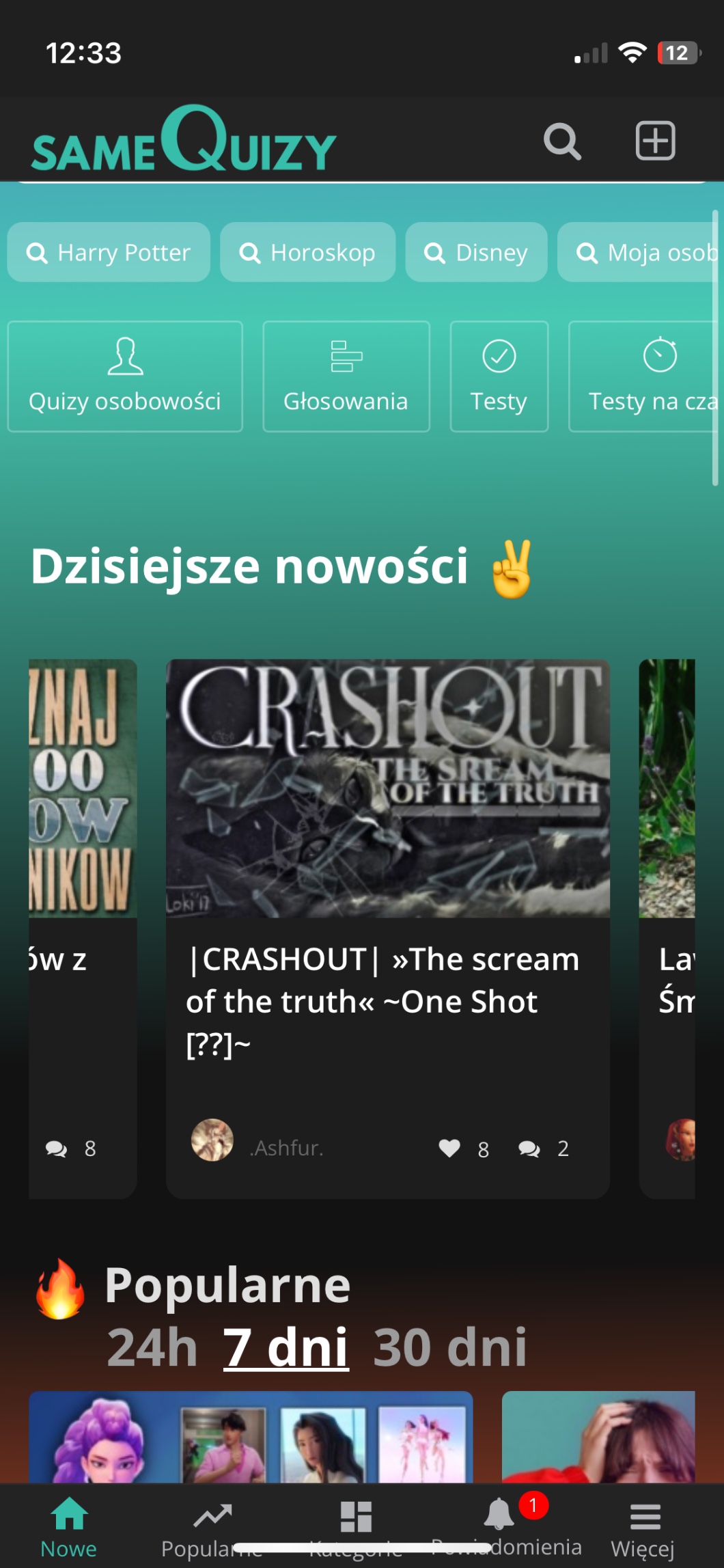Open the Więcej menu tab
This screenshot has width=724, height=1568.
coord(643,1528)
